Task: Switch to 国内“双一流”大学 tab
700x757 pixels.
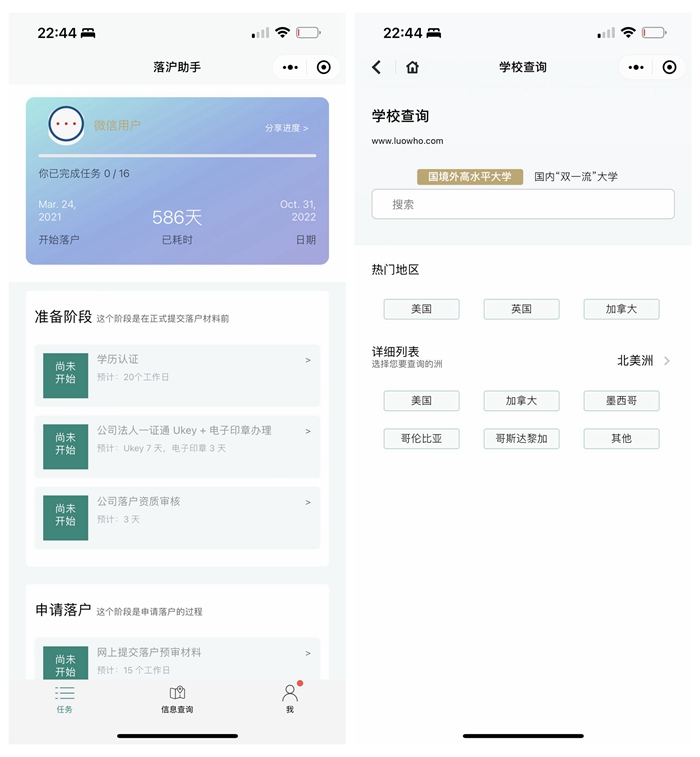Action: [576, 177]
